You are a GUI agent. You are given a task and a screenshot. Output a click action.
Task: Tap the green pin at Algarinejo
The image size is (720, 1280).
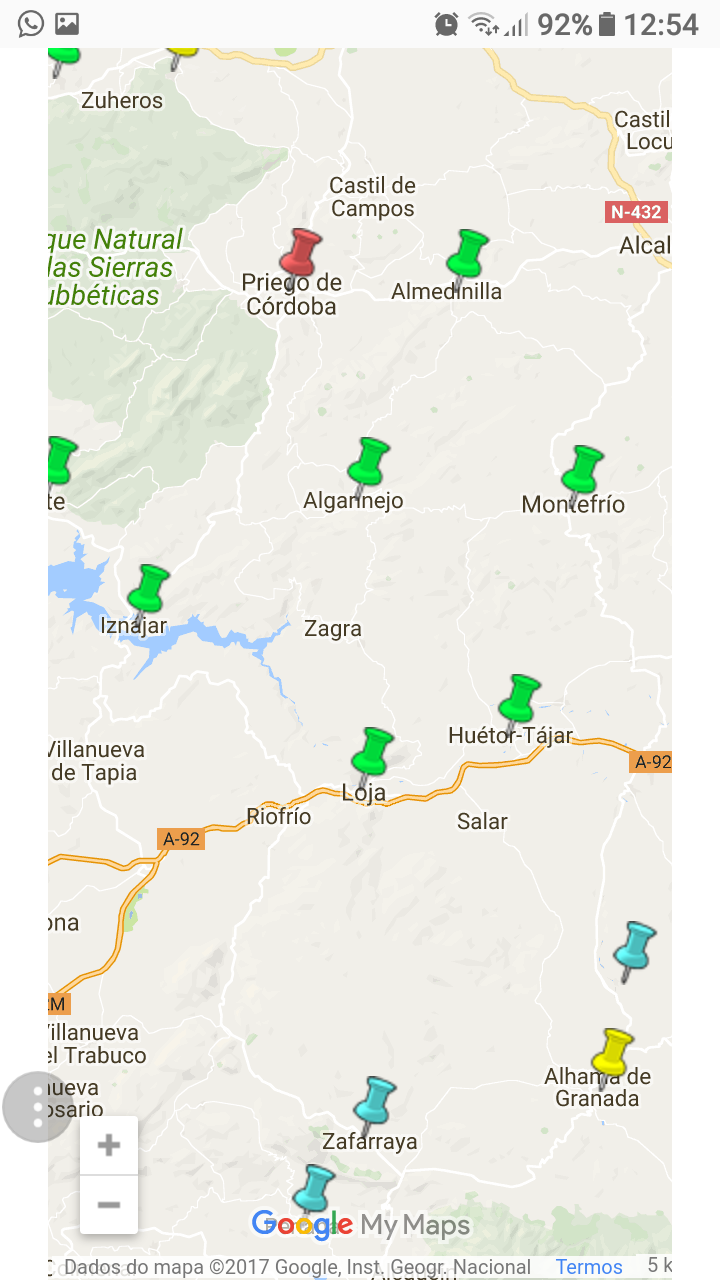367,465
